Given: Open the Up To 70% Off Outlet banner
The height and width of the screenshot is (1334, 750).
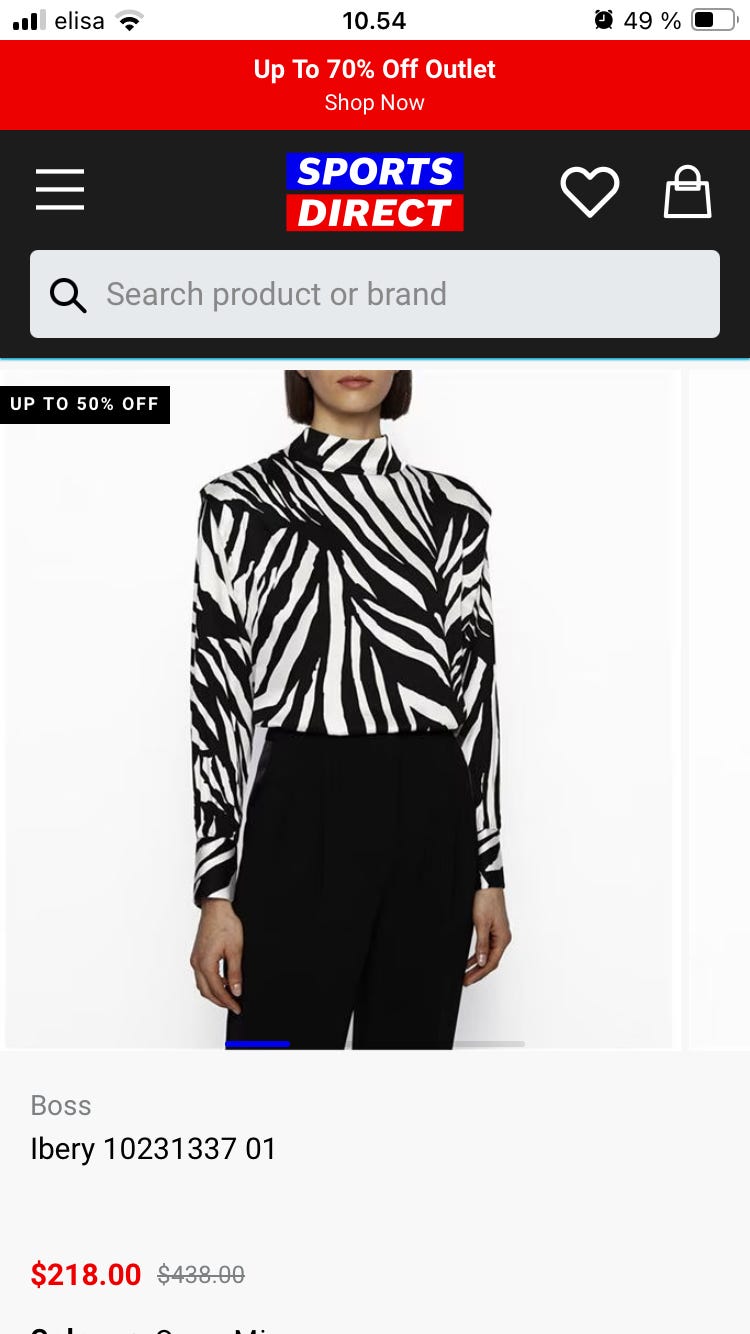Looking at the screenshot, I should 375,85.
